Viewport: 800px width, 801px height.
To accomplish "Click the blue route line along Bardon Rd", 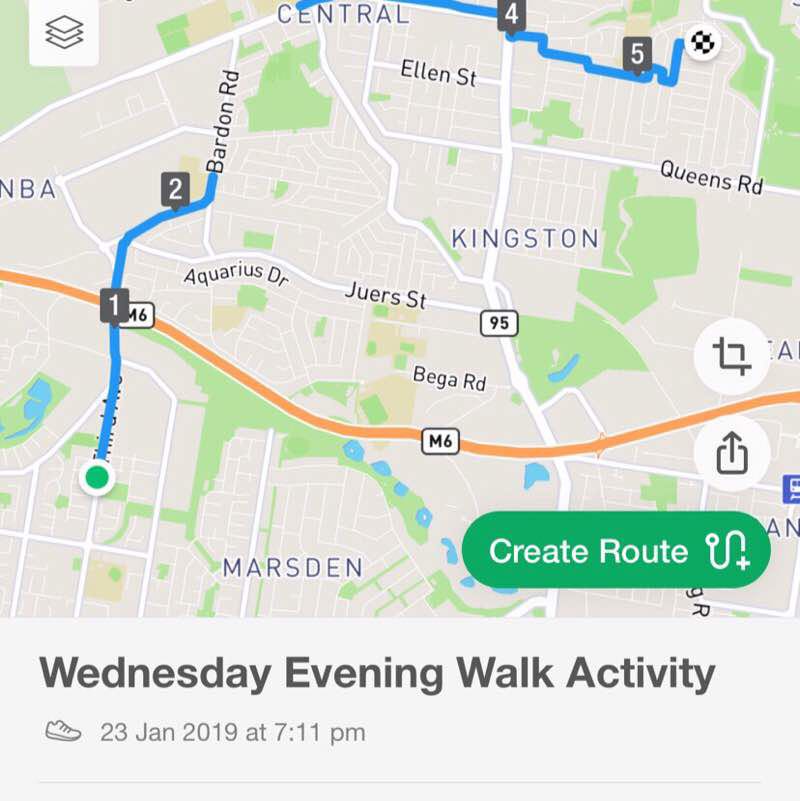I will point(212,180).
